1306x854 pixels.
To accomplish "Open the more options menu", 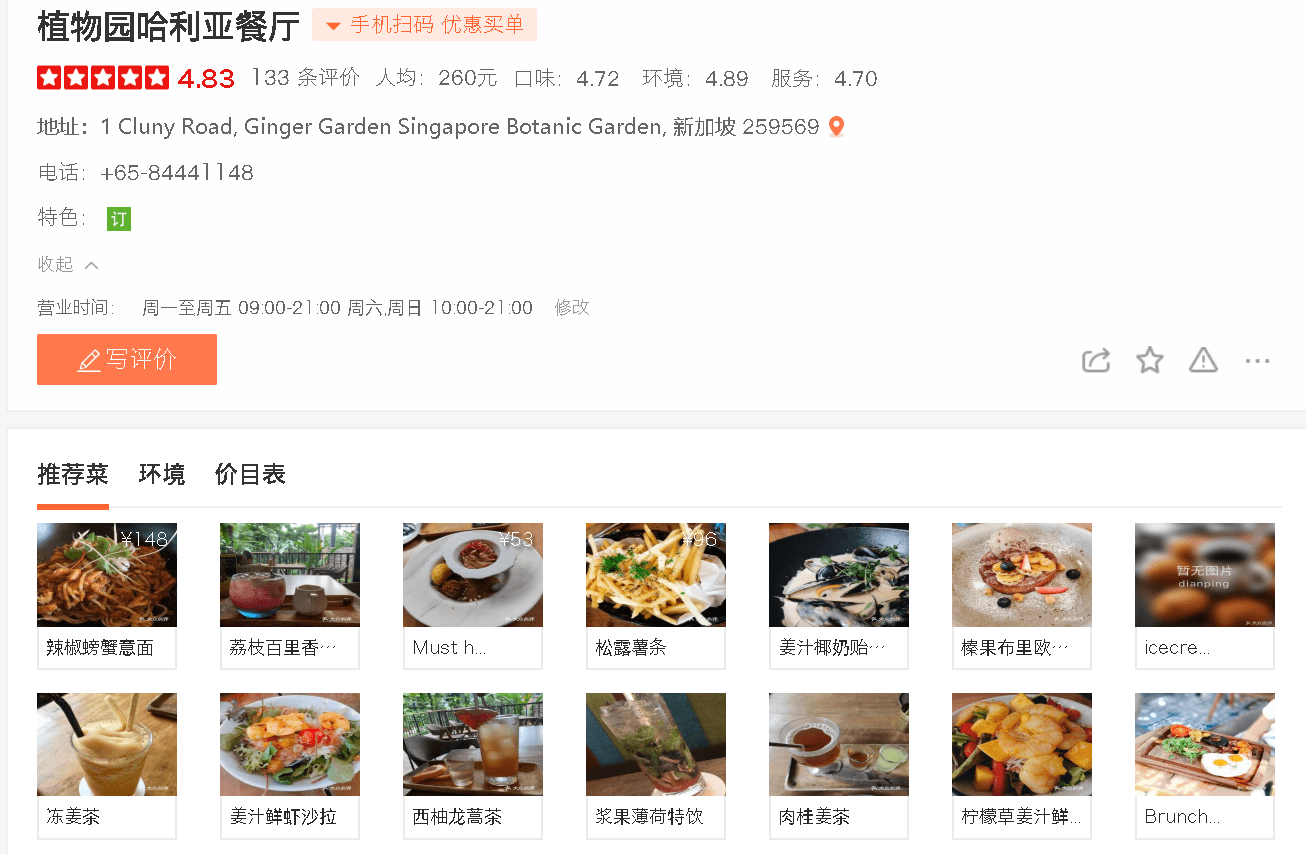I will pyautogui.click(x=1257, y=361).
